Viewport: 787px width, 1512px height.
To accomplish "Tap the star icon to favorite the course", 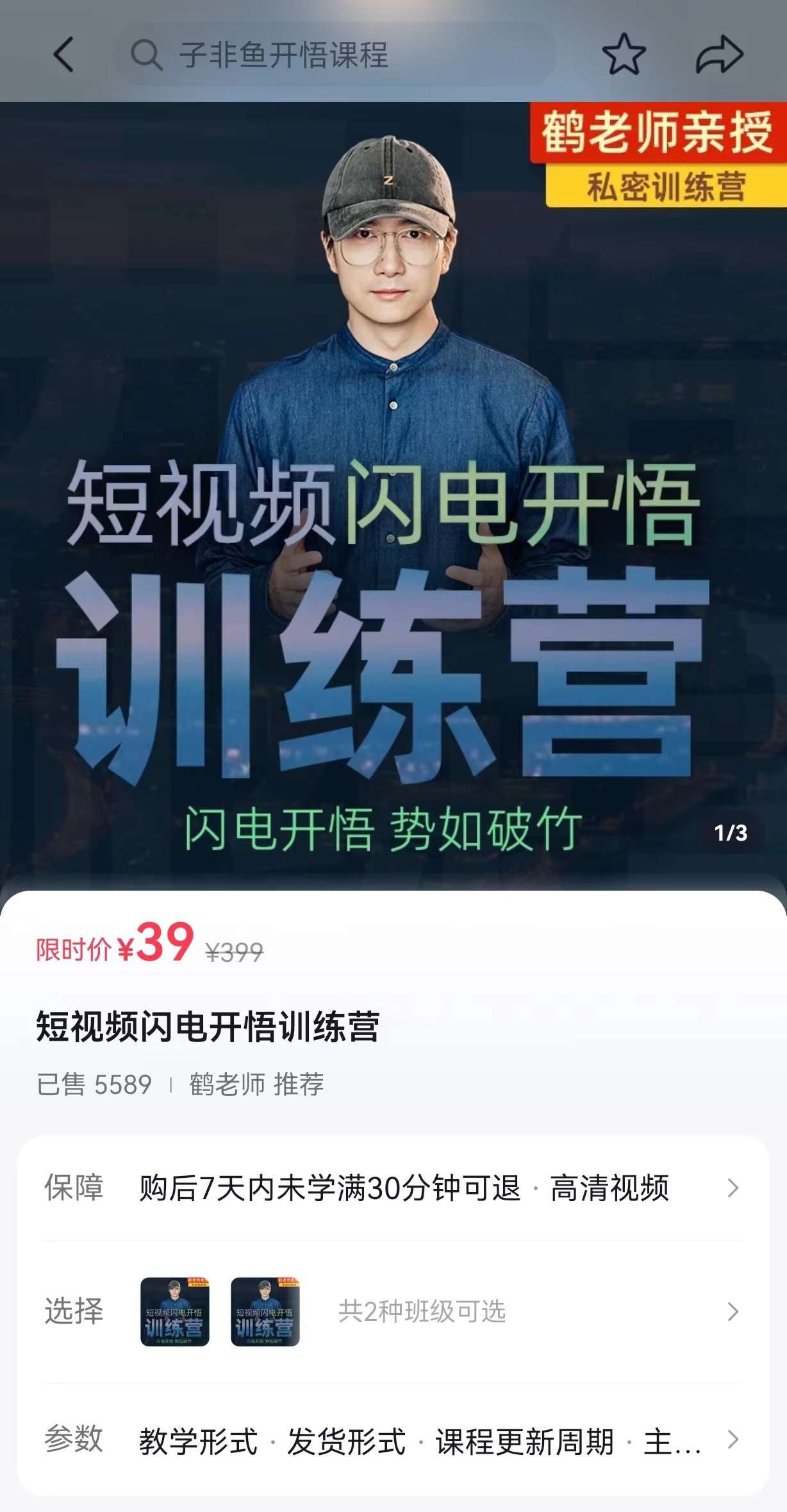I will click(x=625, y=54).
